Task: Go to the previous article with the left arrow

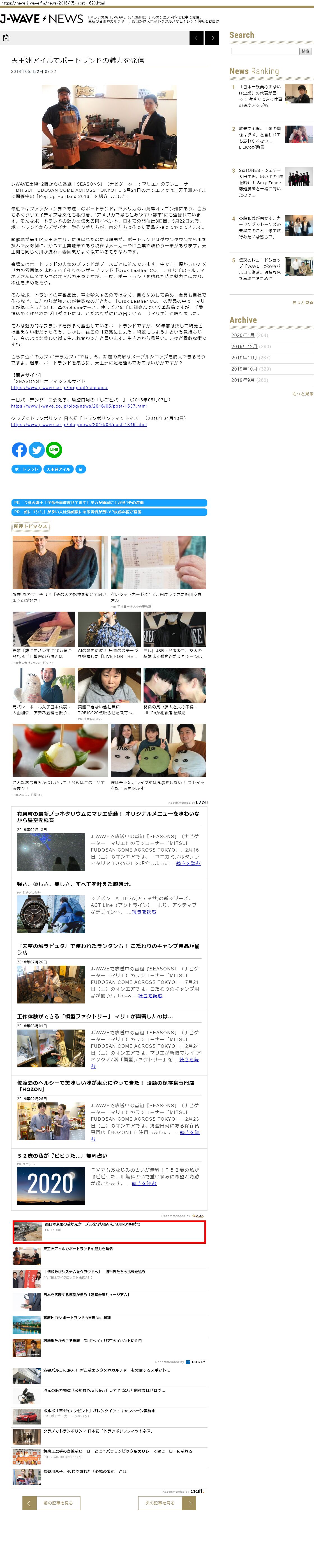Action: [196, 38]
